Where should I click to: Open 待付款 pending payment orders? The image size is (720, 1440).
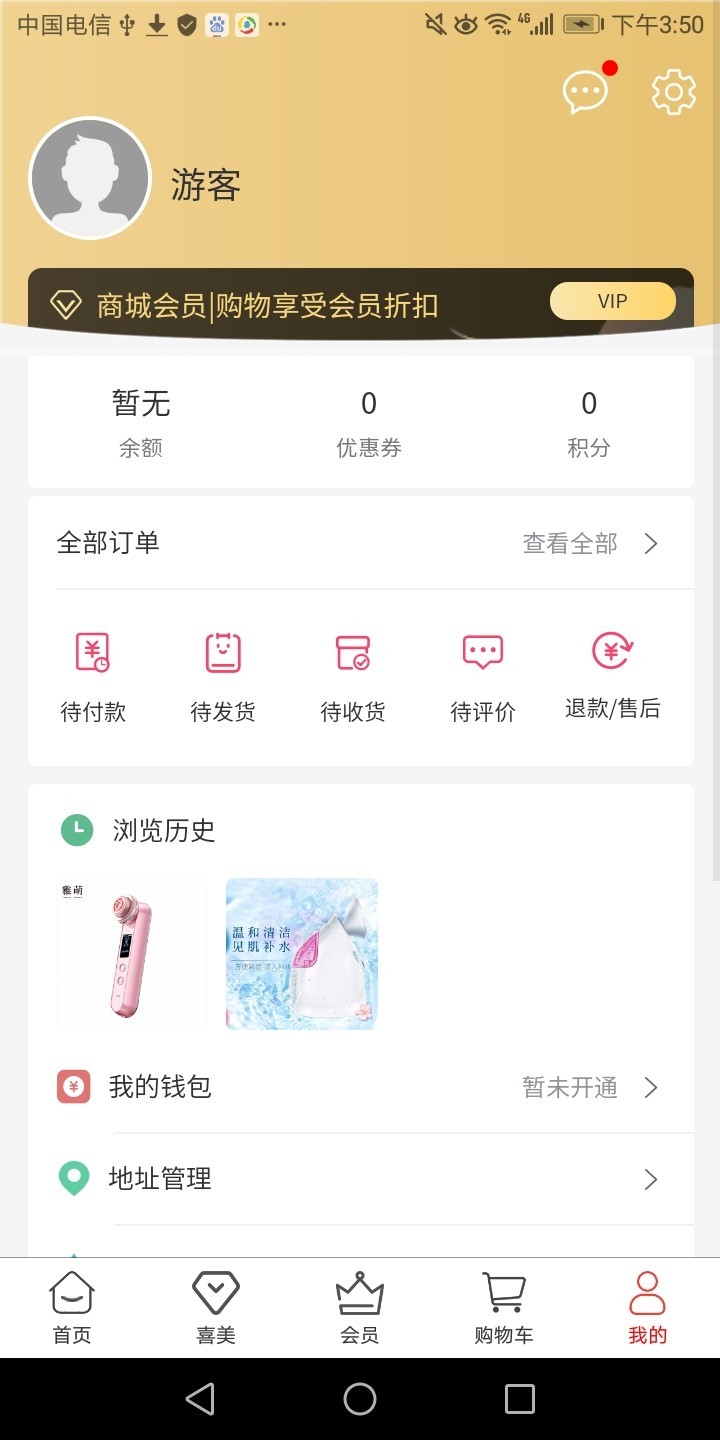tap(93, 675)
